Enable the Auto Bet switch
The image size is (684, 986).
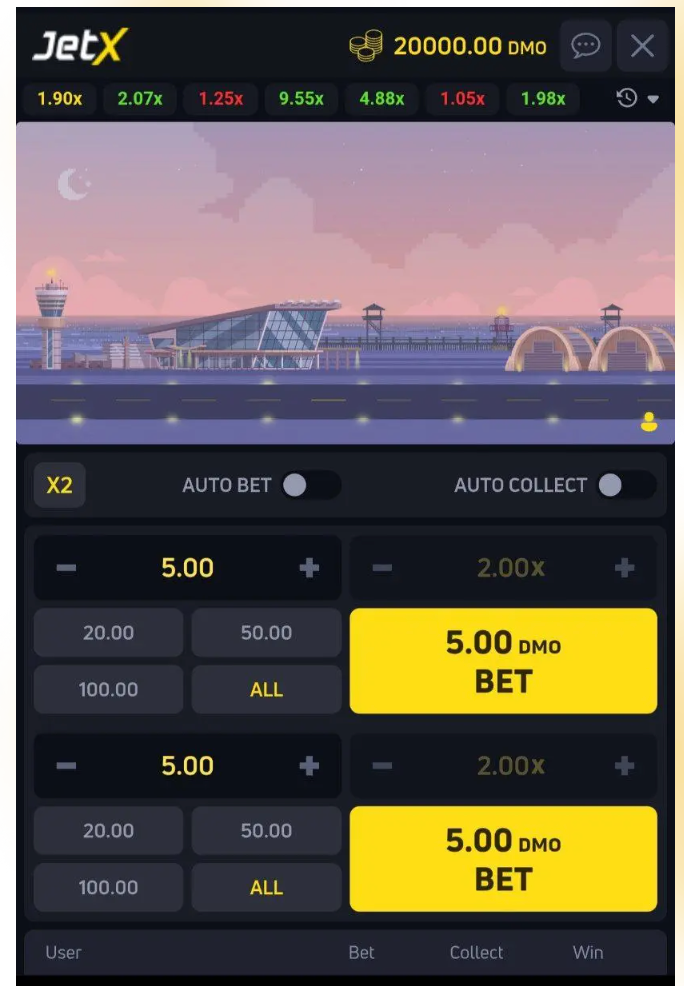click(309, 486)
